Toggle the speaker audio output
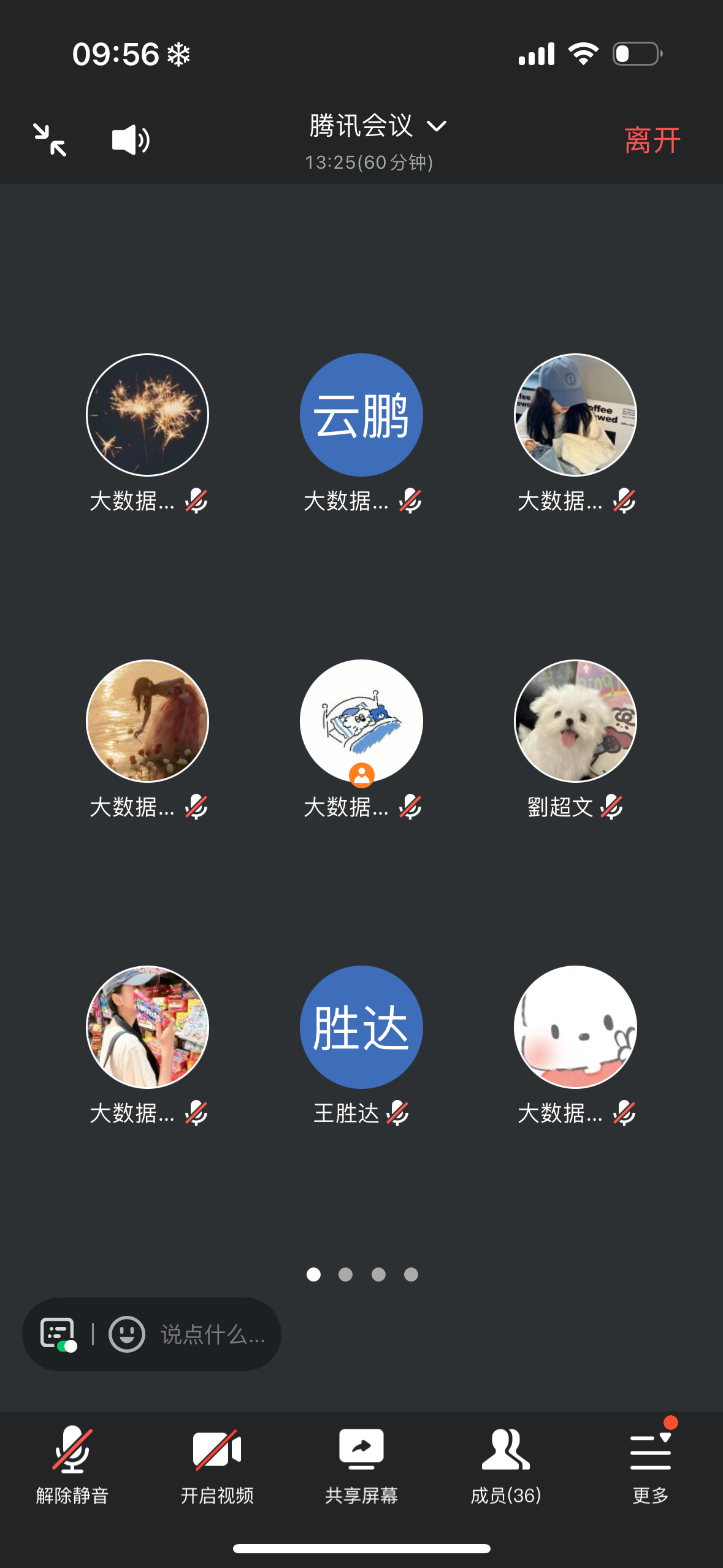This screenshot has width=723, height=1568. click(x=130, y=140)
